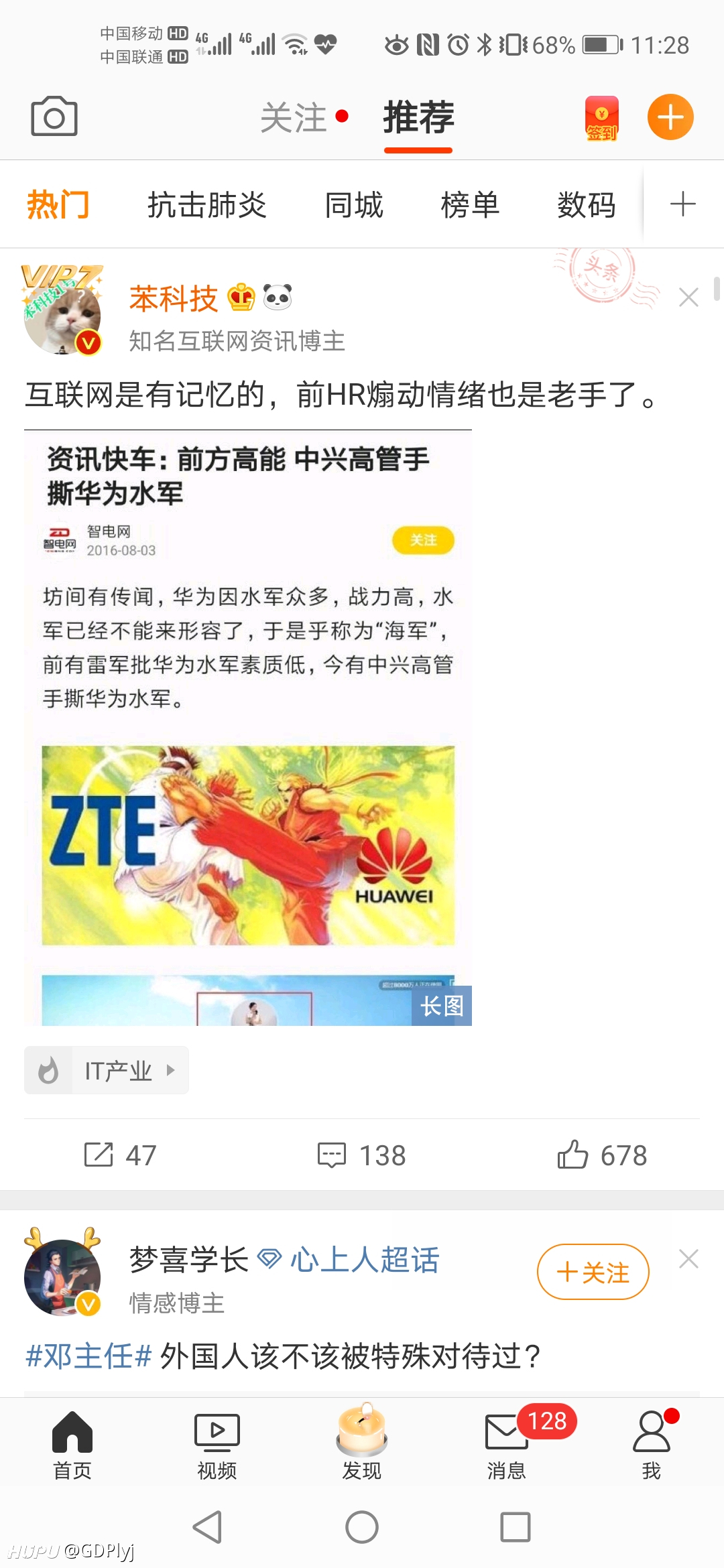
Task: Switch to the 同城 channel
Action: coord(354,205)
